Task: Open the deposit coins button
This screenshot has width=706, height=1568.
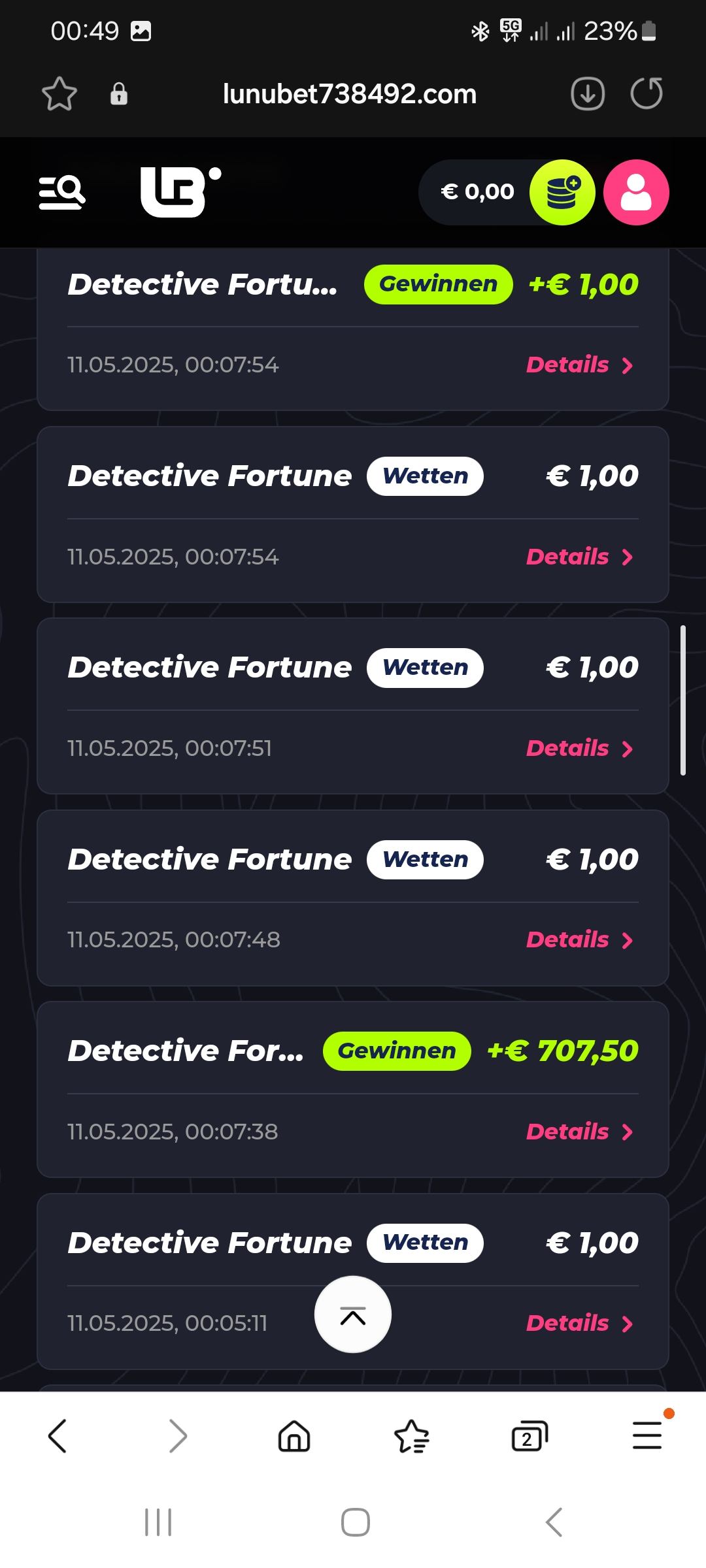Action: pyautogui.click(x=562, y=193)
